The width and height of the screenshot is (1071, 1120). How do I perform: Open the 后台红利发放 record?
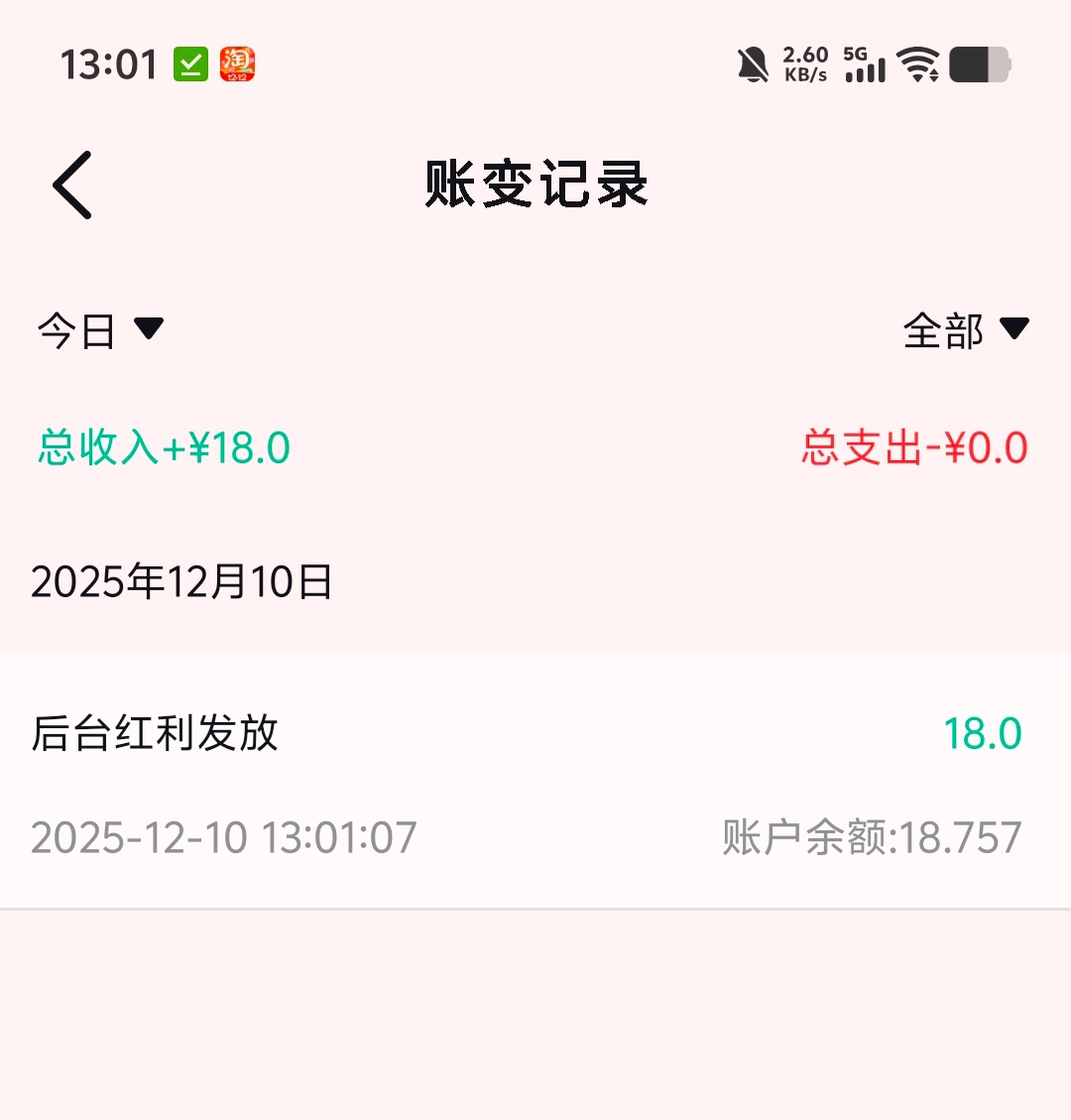point(535,781)
